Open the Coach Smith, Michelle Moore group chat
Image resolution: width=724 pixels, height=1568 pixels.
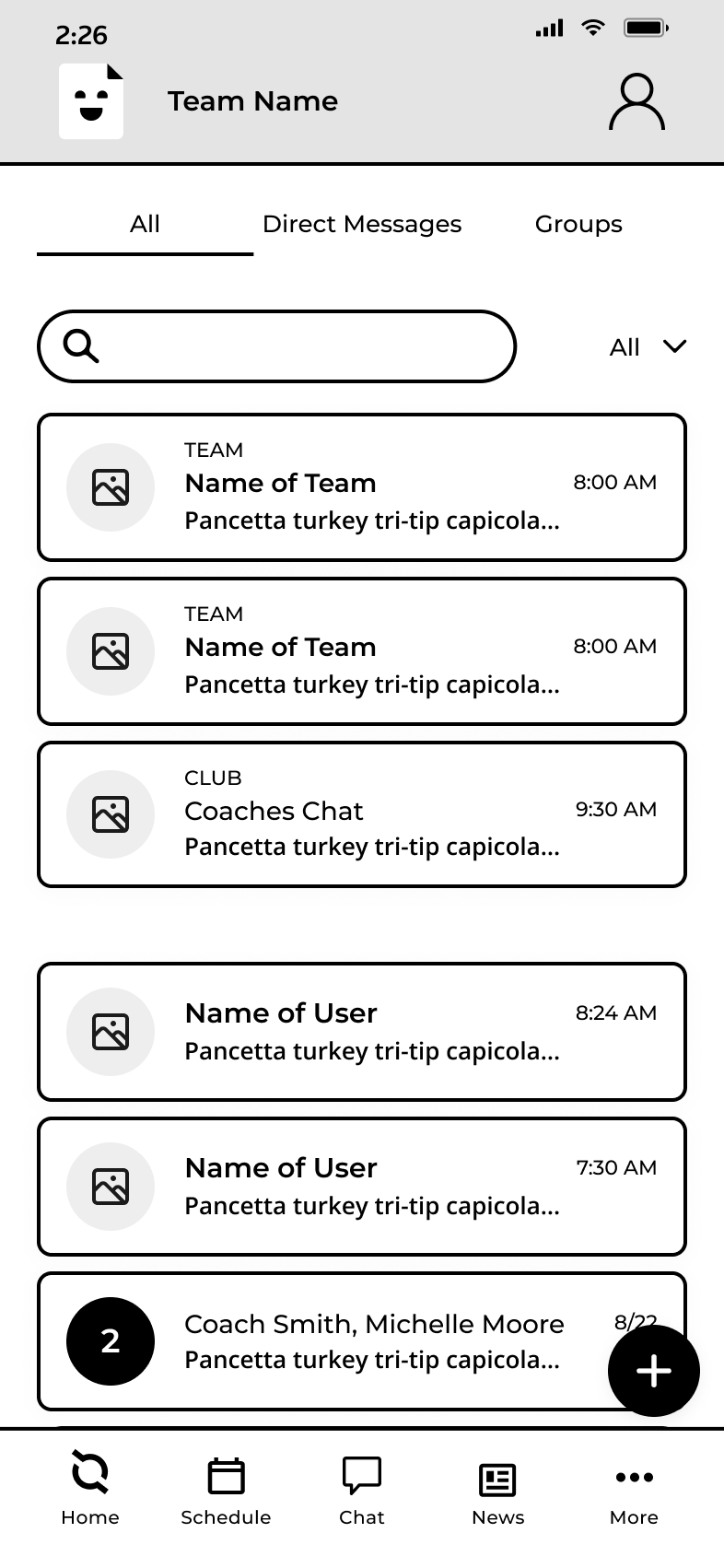(x=362, y=1341)
